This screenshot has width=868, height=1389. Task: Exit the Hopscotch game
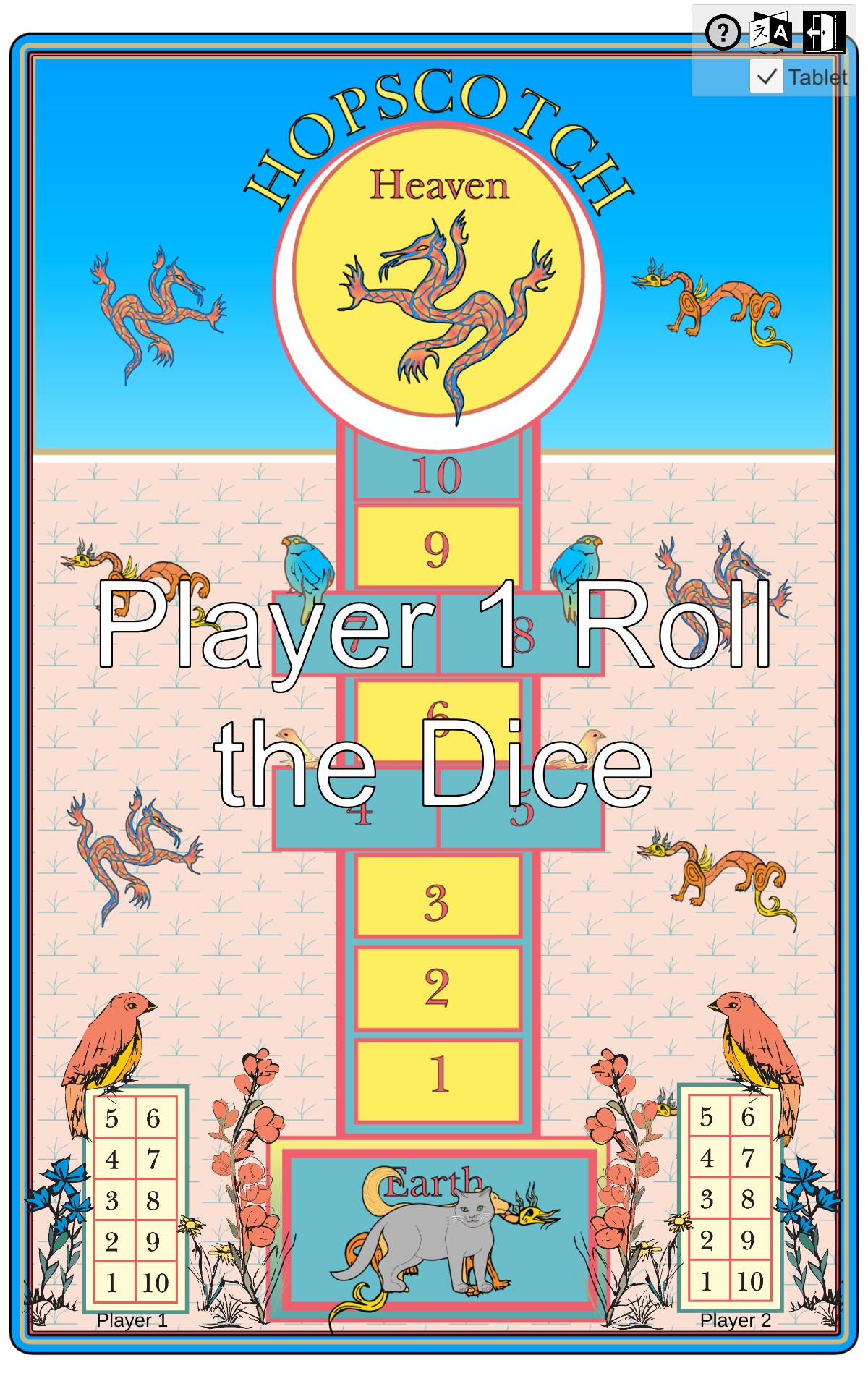[x=824, y=33]
